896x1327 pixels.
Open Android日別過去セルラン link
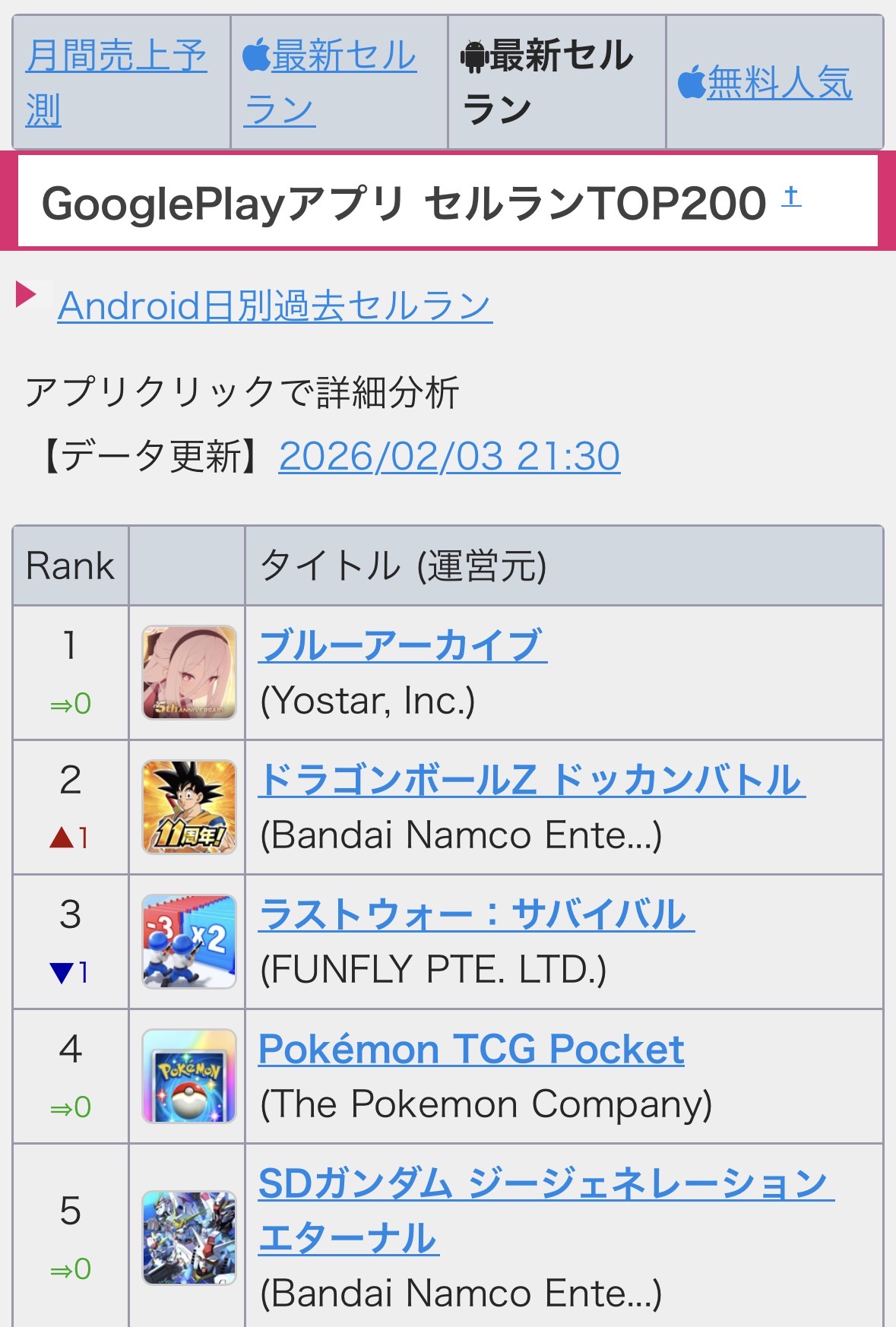[274, 306]
